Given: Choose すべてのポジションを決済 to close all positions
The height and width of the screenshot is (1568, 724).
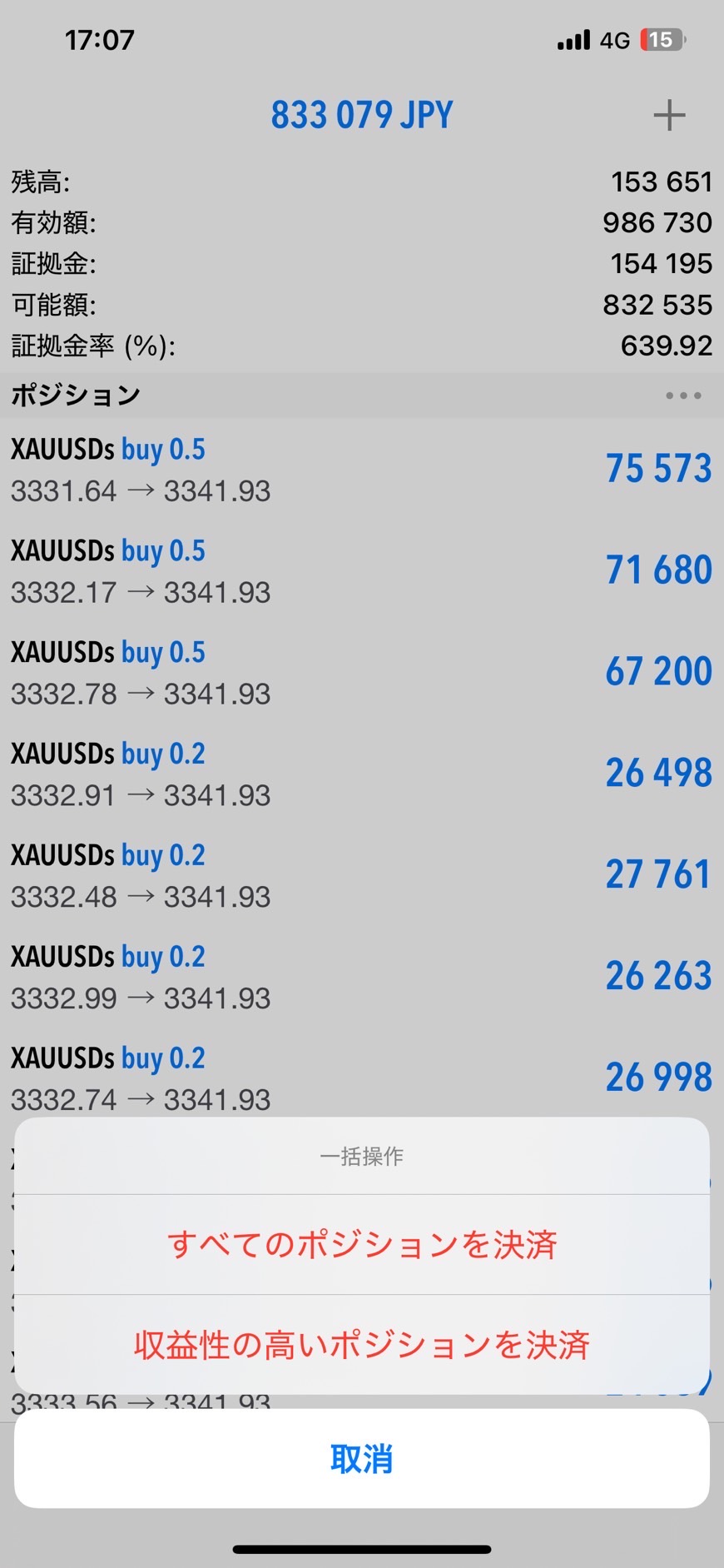Looking at the screenshot, I should [x=362, y=1244].
